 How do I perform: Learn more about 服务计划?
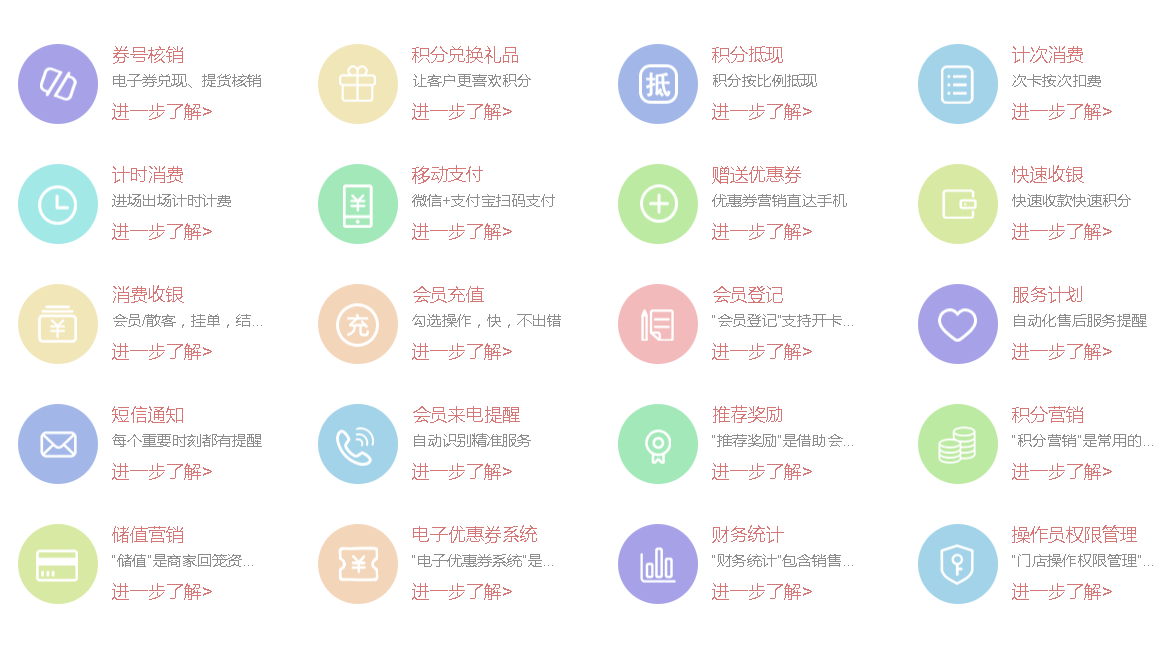1061,352
